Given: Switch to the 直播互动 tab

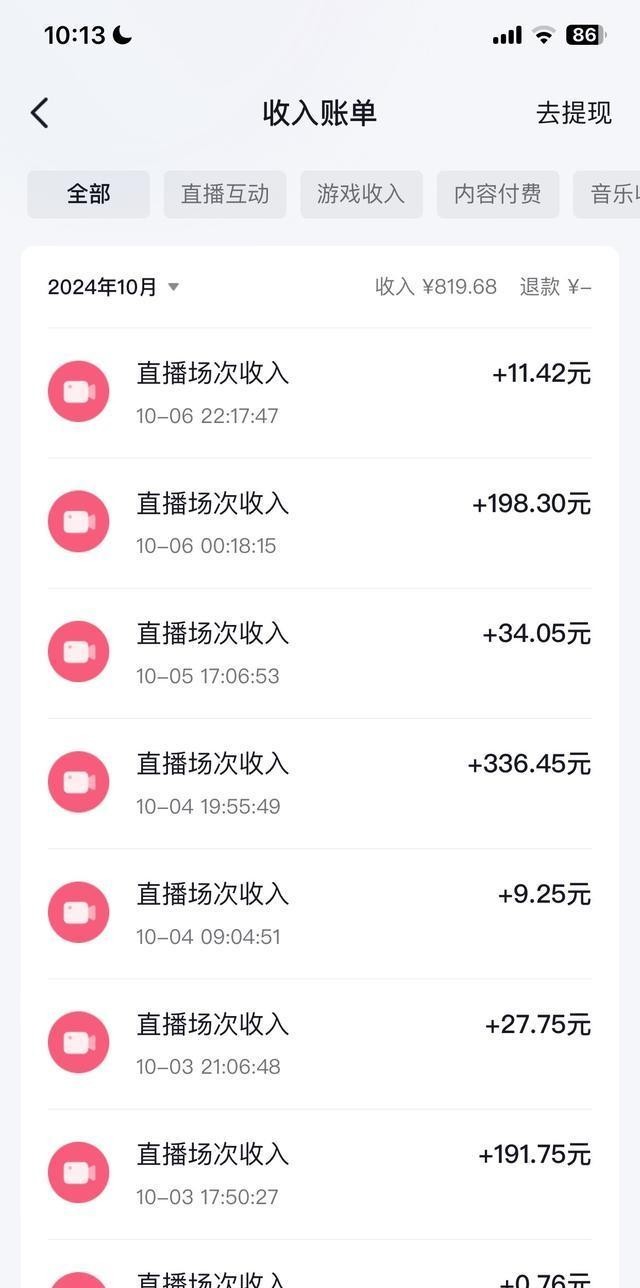Looking at the screenshot, I should point(225,194).
